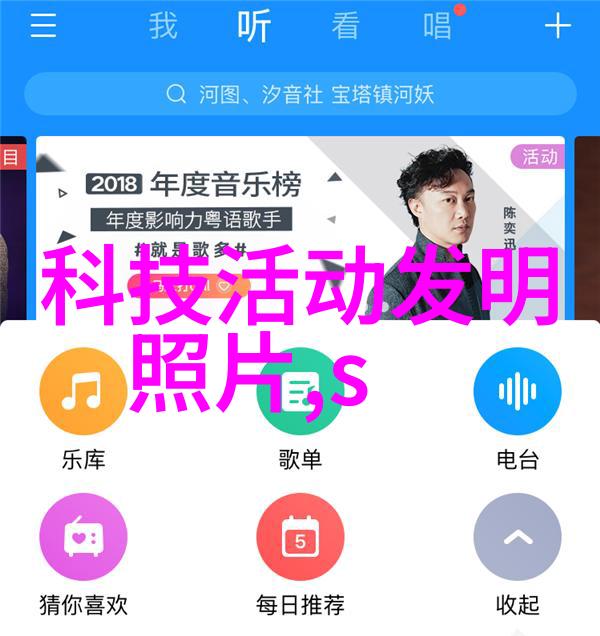Screen dimensions: 600x636
Task: Switch to the 我 tab
Action: 163,26
